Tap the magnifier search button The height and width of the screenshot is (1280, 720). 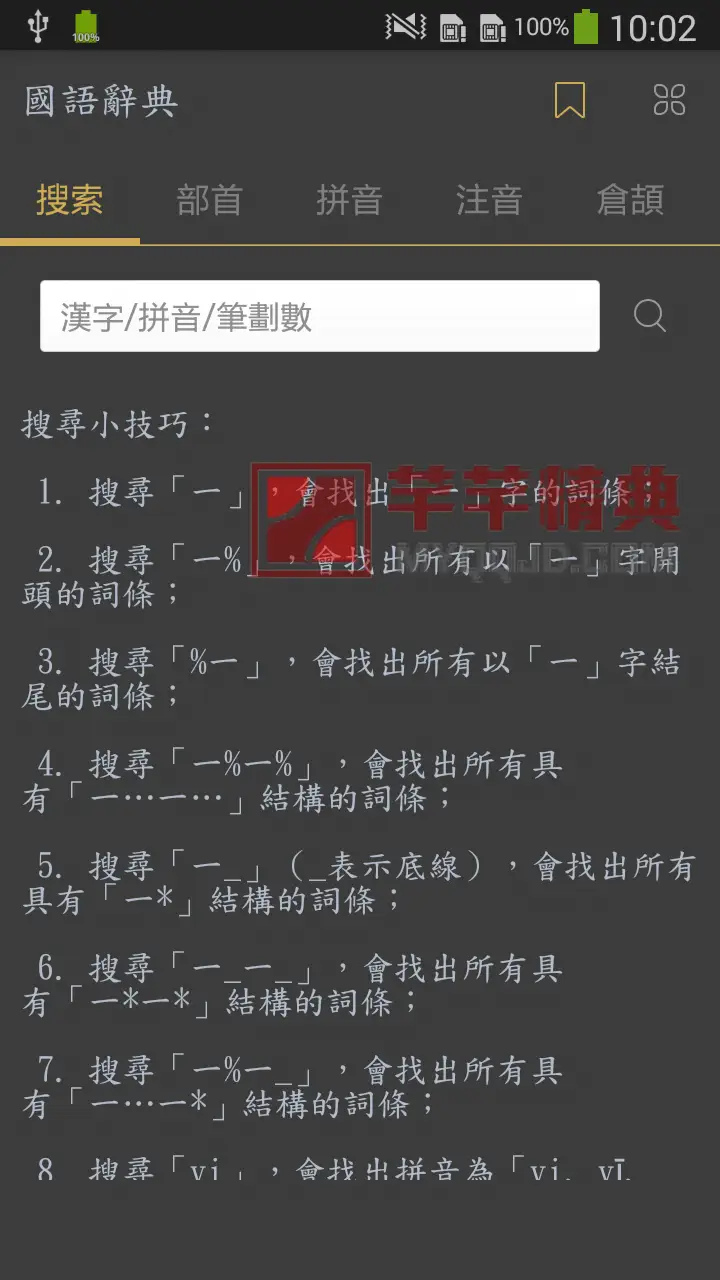[650, 316]
